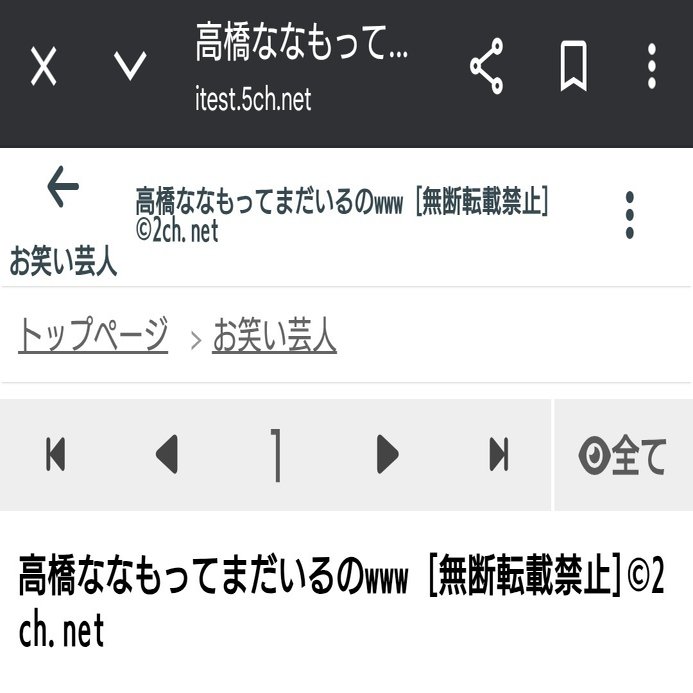Go to the previous page
The height and width of the screenshot is (693, 693).
(167, 456)
